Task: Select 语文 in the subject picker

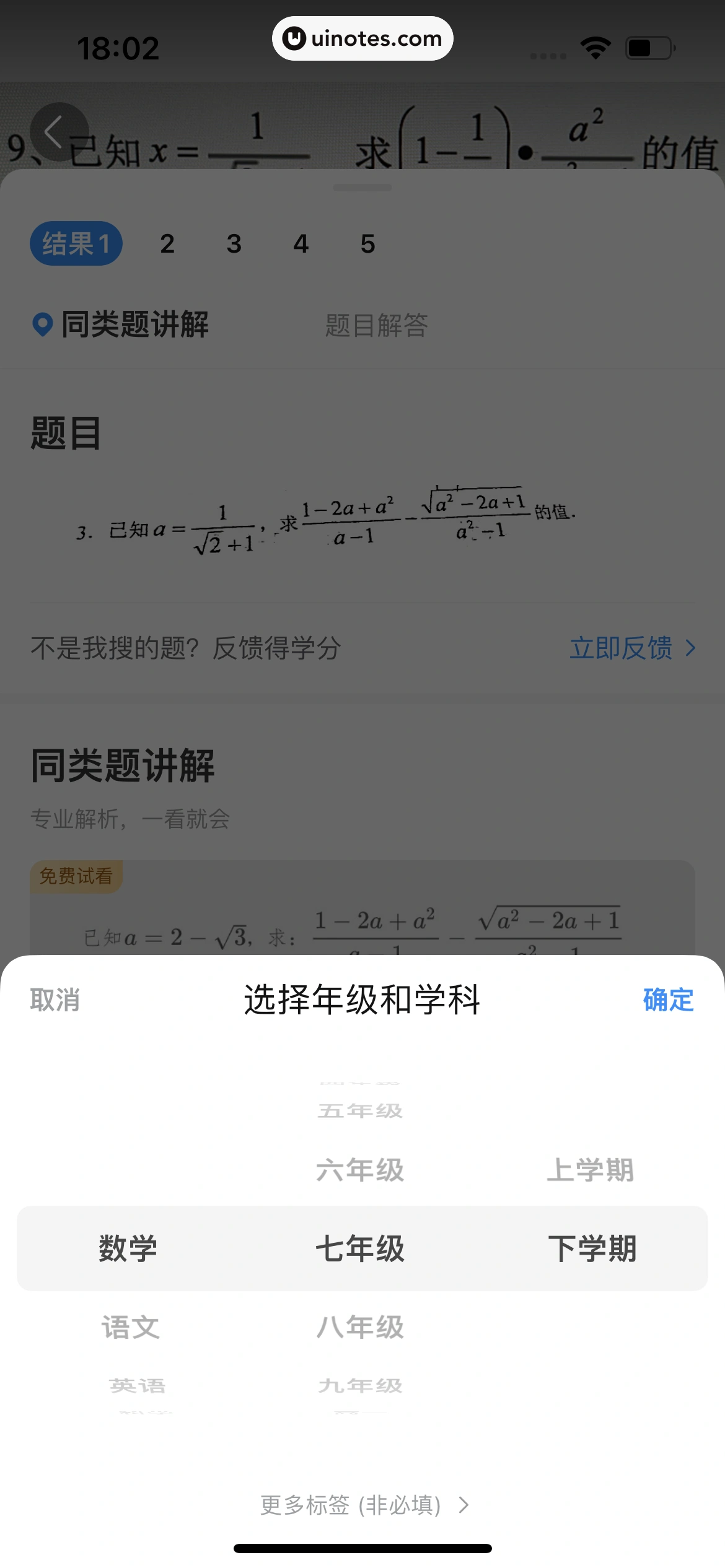Action: (130, 1327)
